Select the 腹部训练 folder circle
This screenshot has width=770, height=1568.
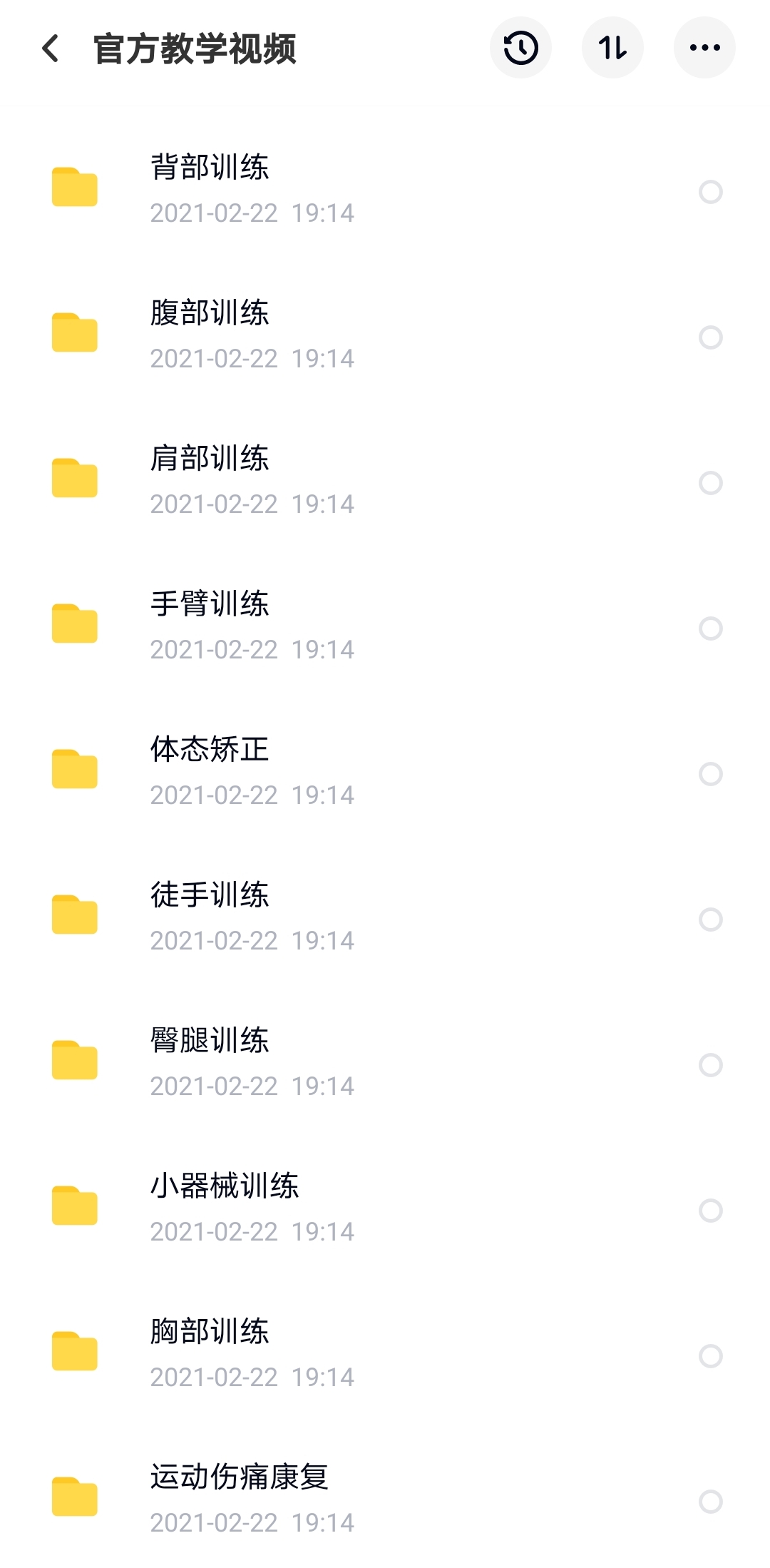pyautogui.click(x=711, y=337)
